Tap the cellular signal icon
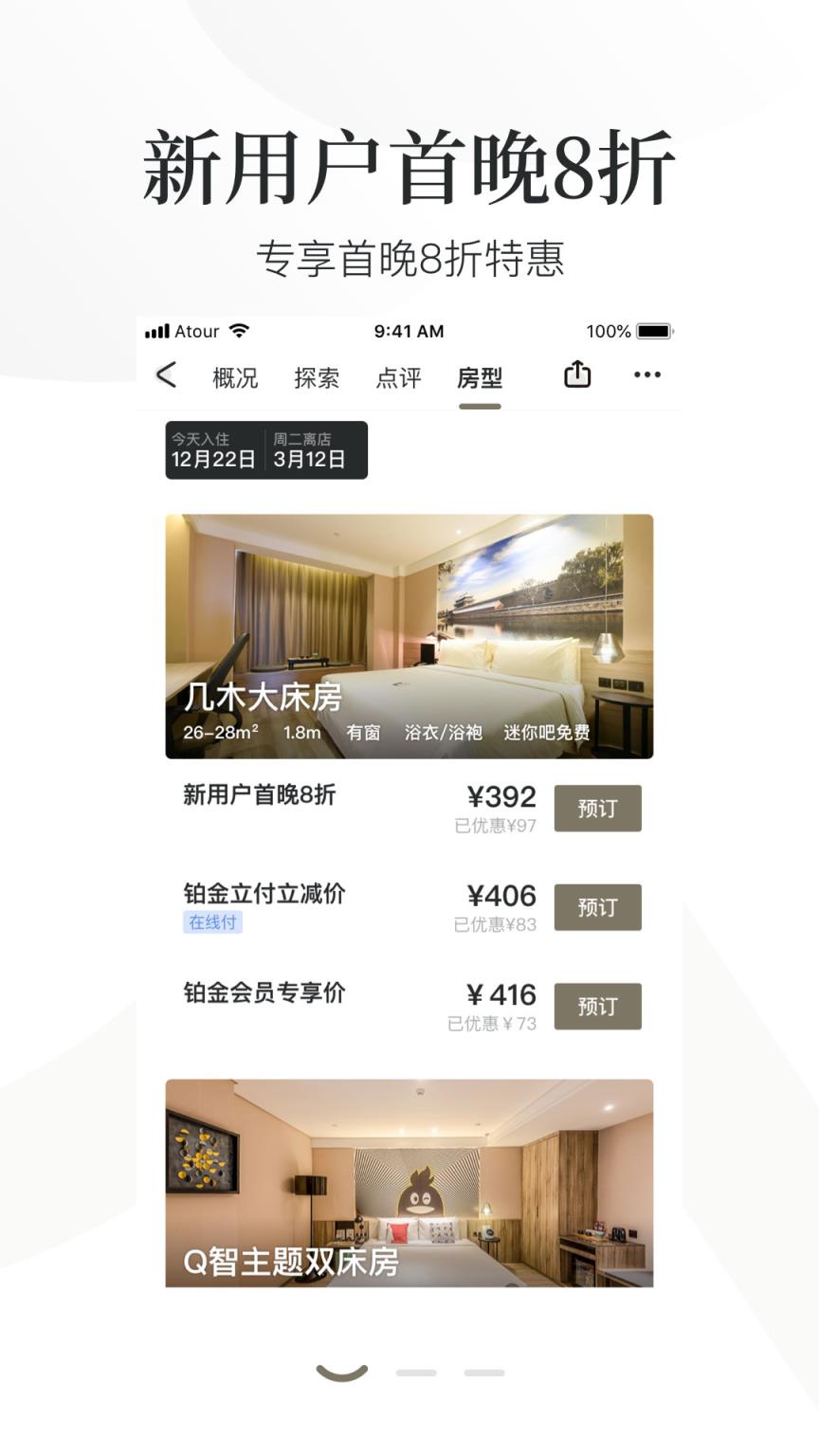 tap(156, 331)
